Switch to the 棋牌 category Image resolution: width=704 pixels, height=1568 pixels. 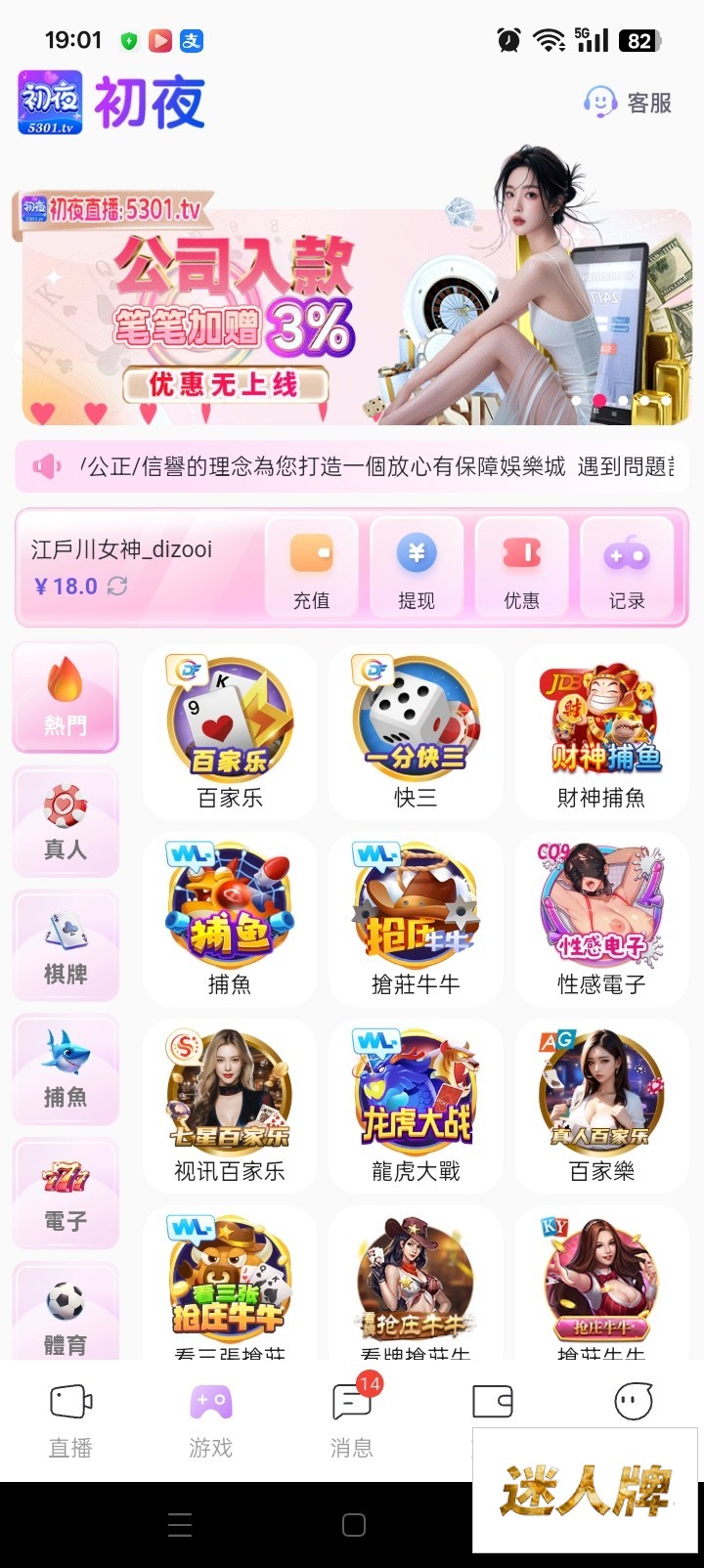[x=66, y=946]
